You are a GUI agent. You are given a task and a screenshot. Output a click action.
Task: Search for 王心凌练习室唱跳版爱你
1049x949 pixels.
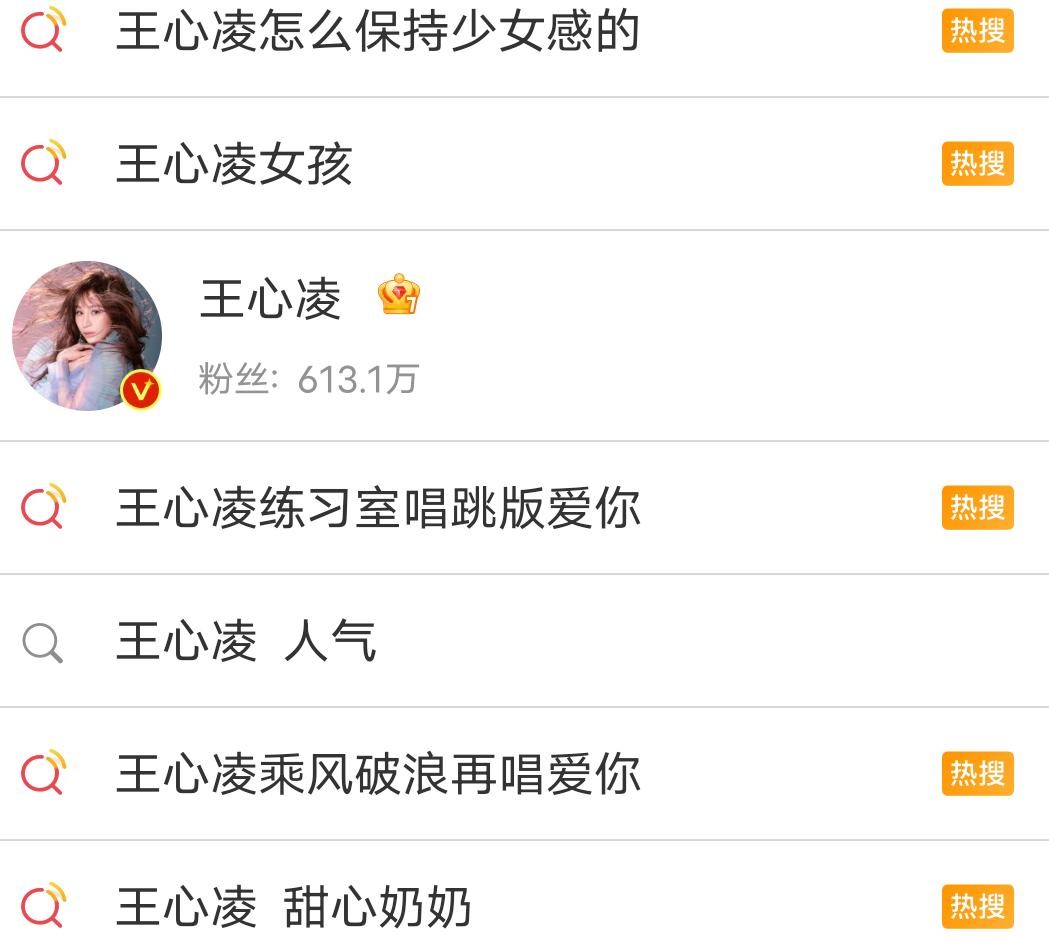377,509
